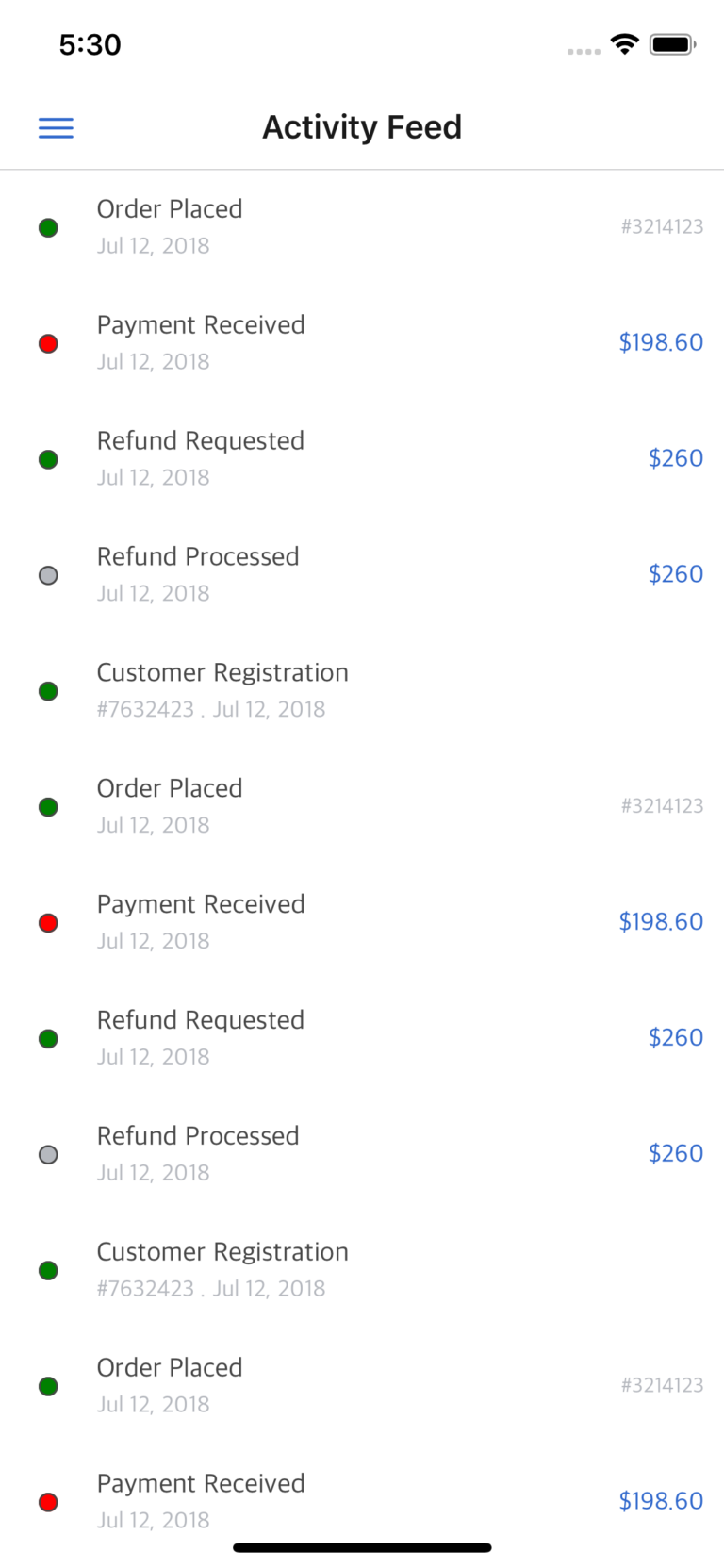Click the Activity Feed title
The image size is (724, 1568).
[362, 127]
